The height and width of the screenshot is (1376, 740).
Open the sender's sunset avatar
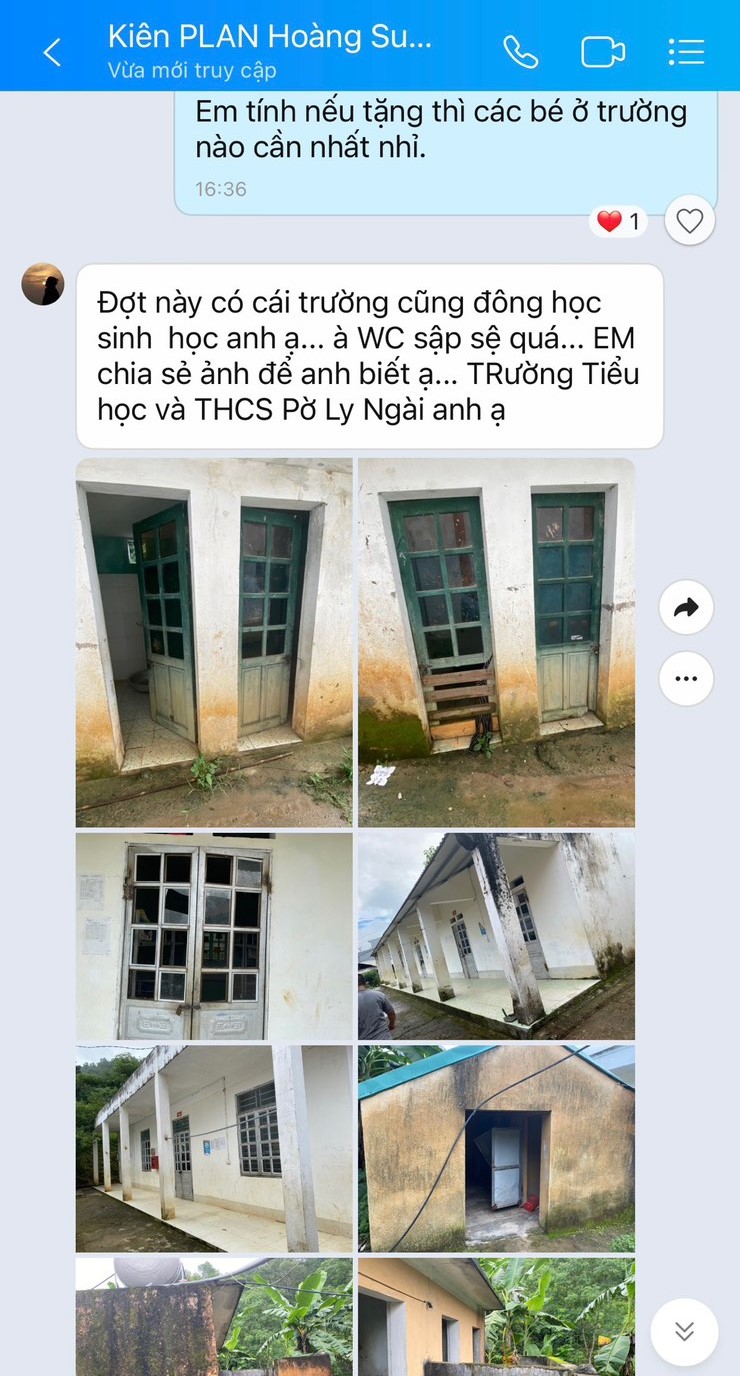coord(43,285)
